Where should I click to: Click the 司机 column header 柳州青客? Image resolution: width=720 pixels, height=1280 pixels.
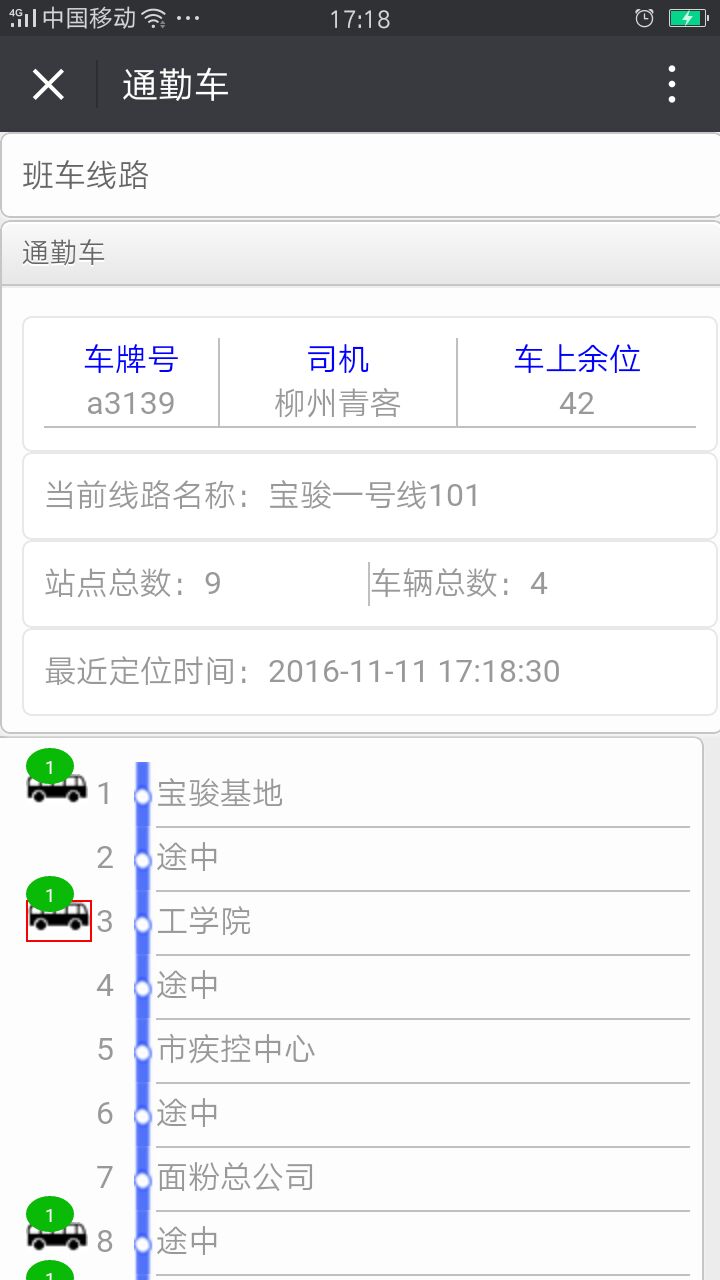coord(336,382)
